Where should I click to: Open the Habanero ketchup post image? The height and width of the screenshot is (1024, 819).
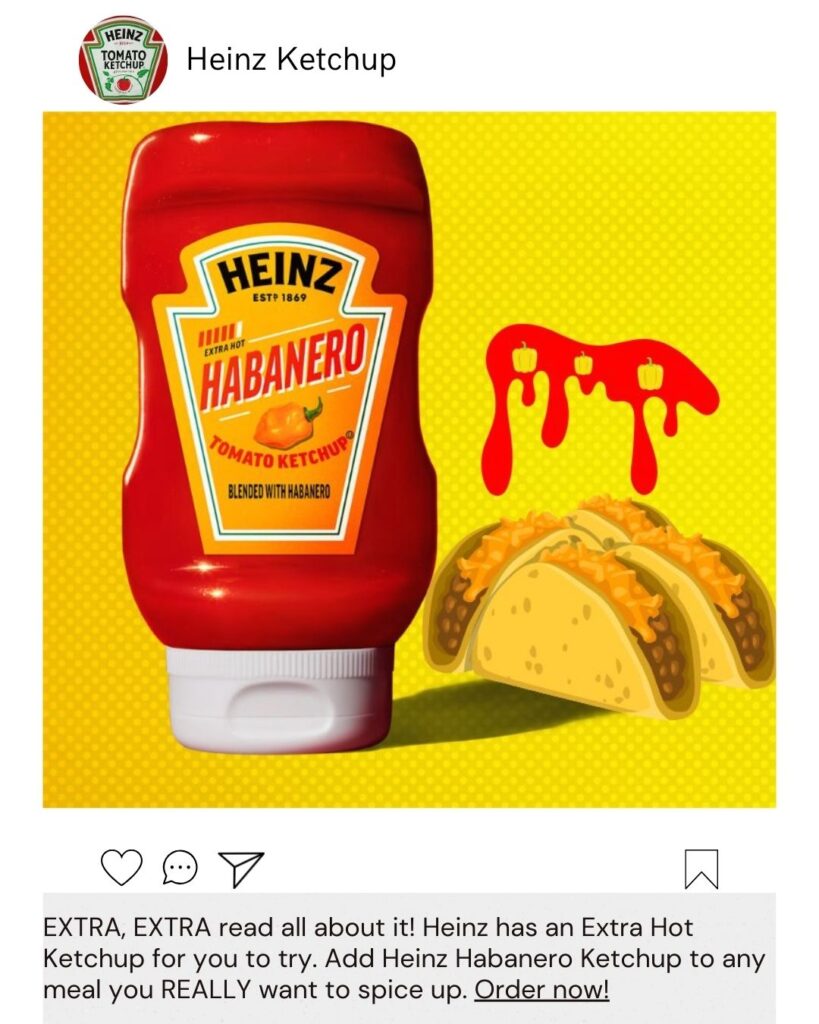409,459
